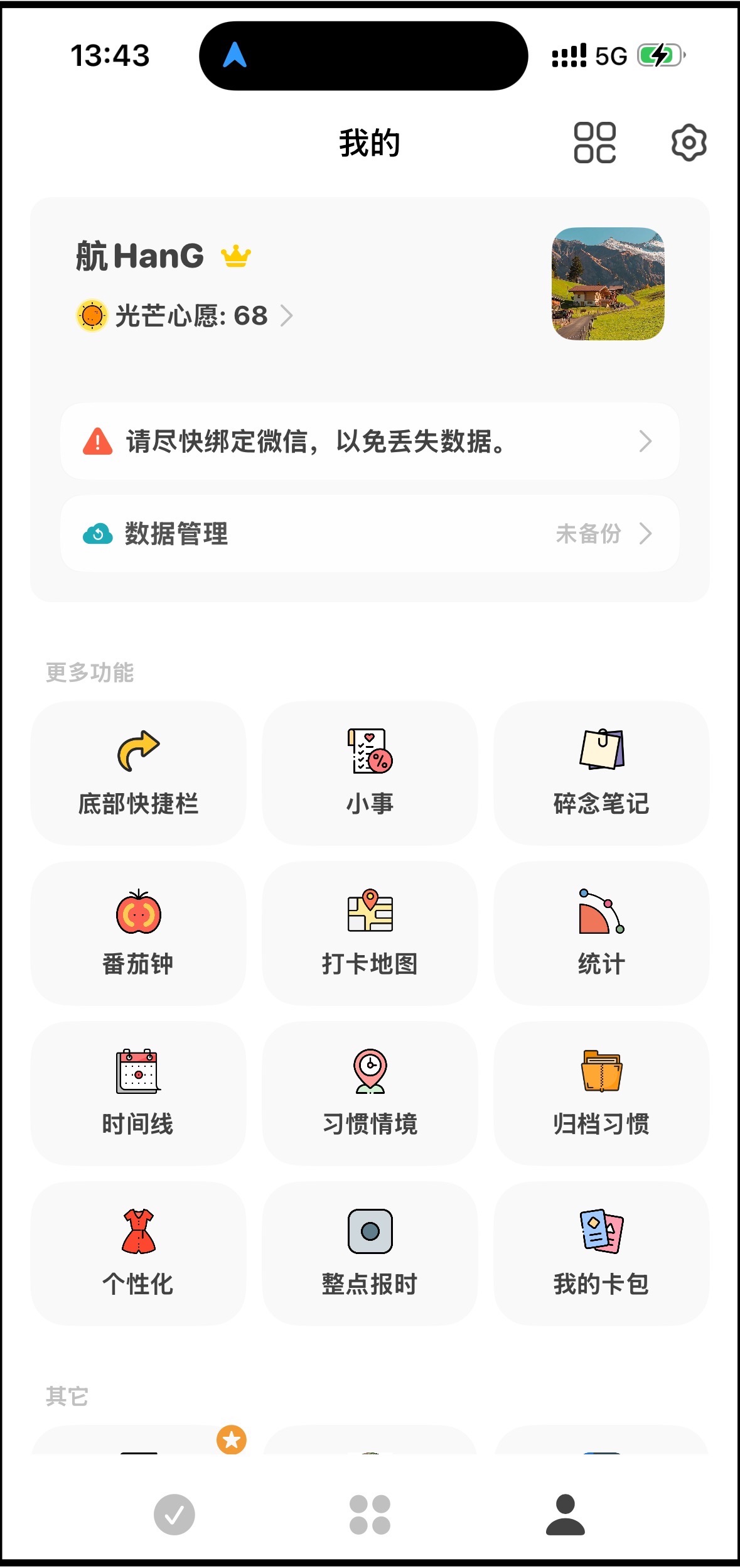
Task: Open 整点报时 hourly chime
Action: point(370,1254)
